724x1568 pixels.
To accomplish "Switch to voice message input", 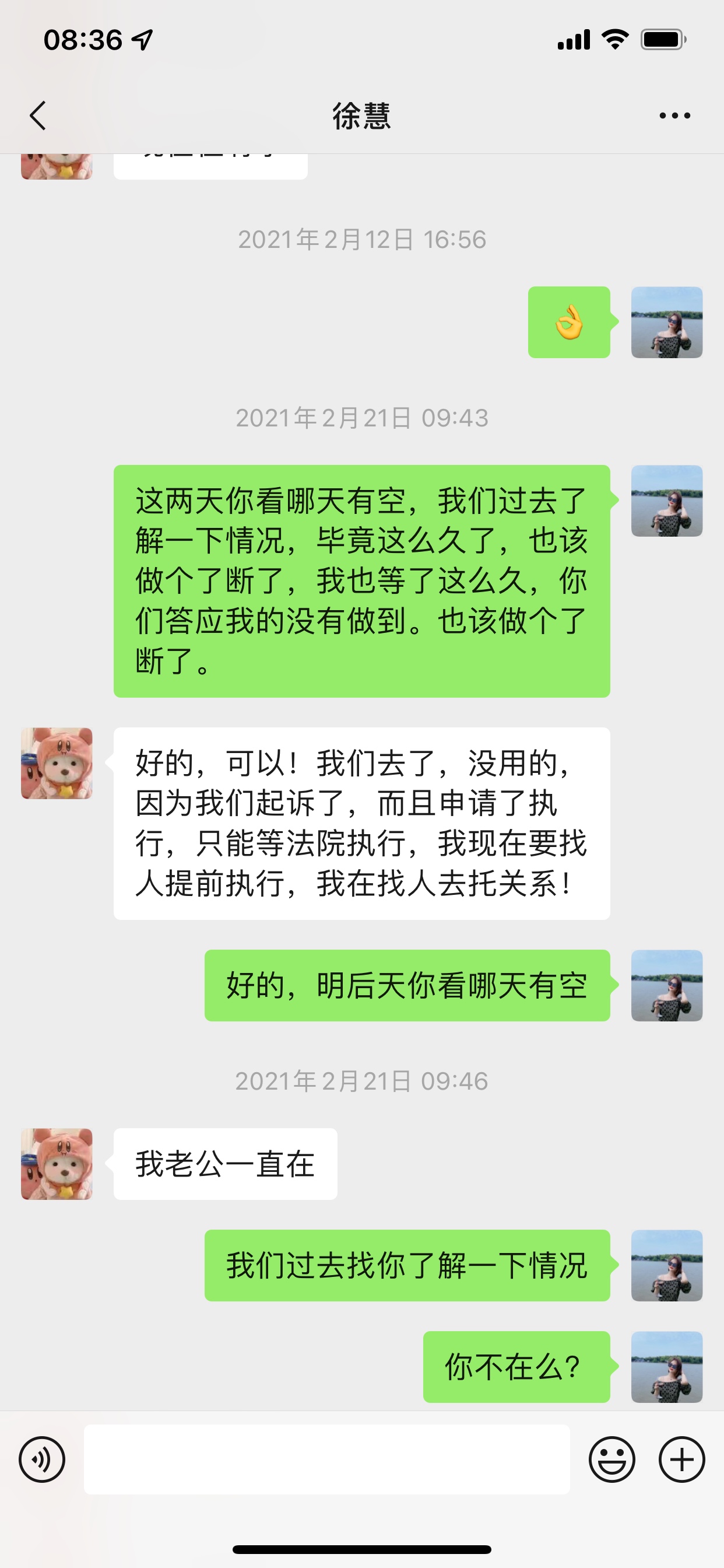I will (42, 1459).
